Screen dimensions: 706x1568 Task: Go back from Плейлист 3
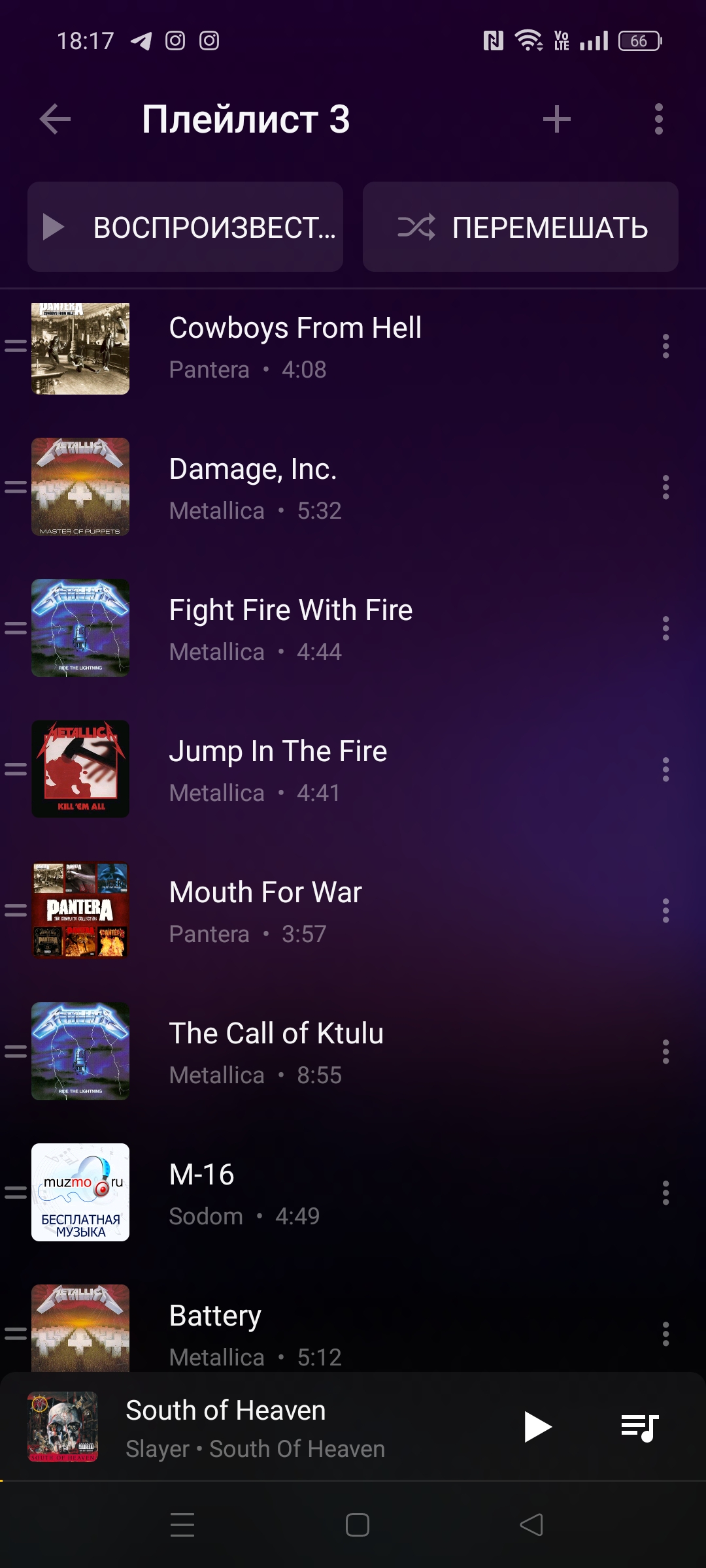[56, 120]
